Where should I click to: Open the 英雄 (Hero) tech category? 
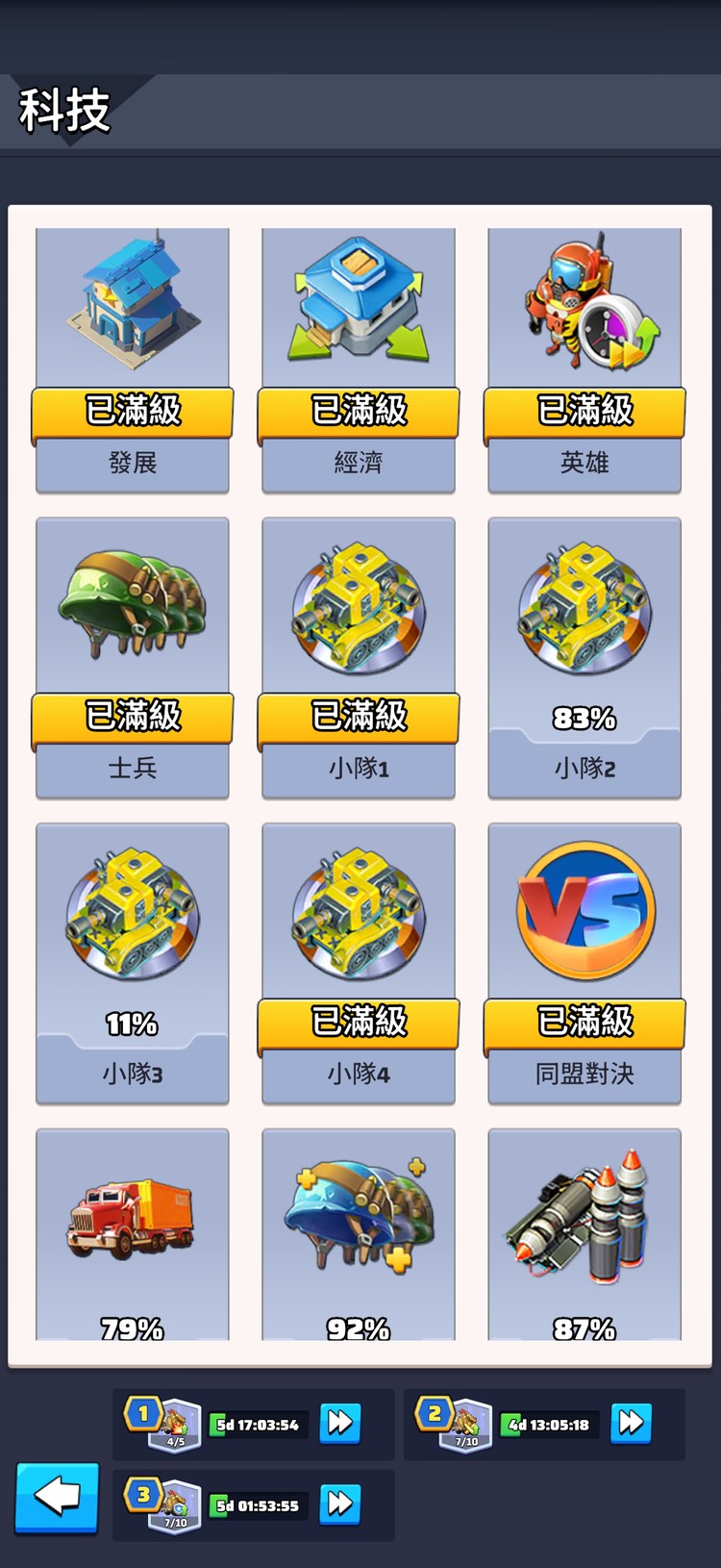point(584,306)
